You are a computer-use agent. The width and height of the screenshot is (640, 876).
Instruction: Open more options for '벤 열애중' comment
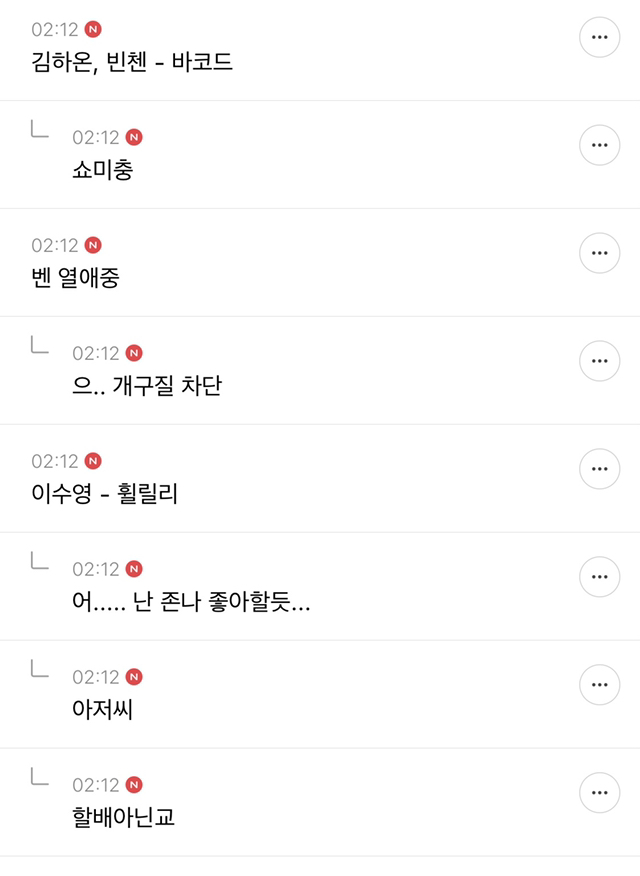600,253
